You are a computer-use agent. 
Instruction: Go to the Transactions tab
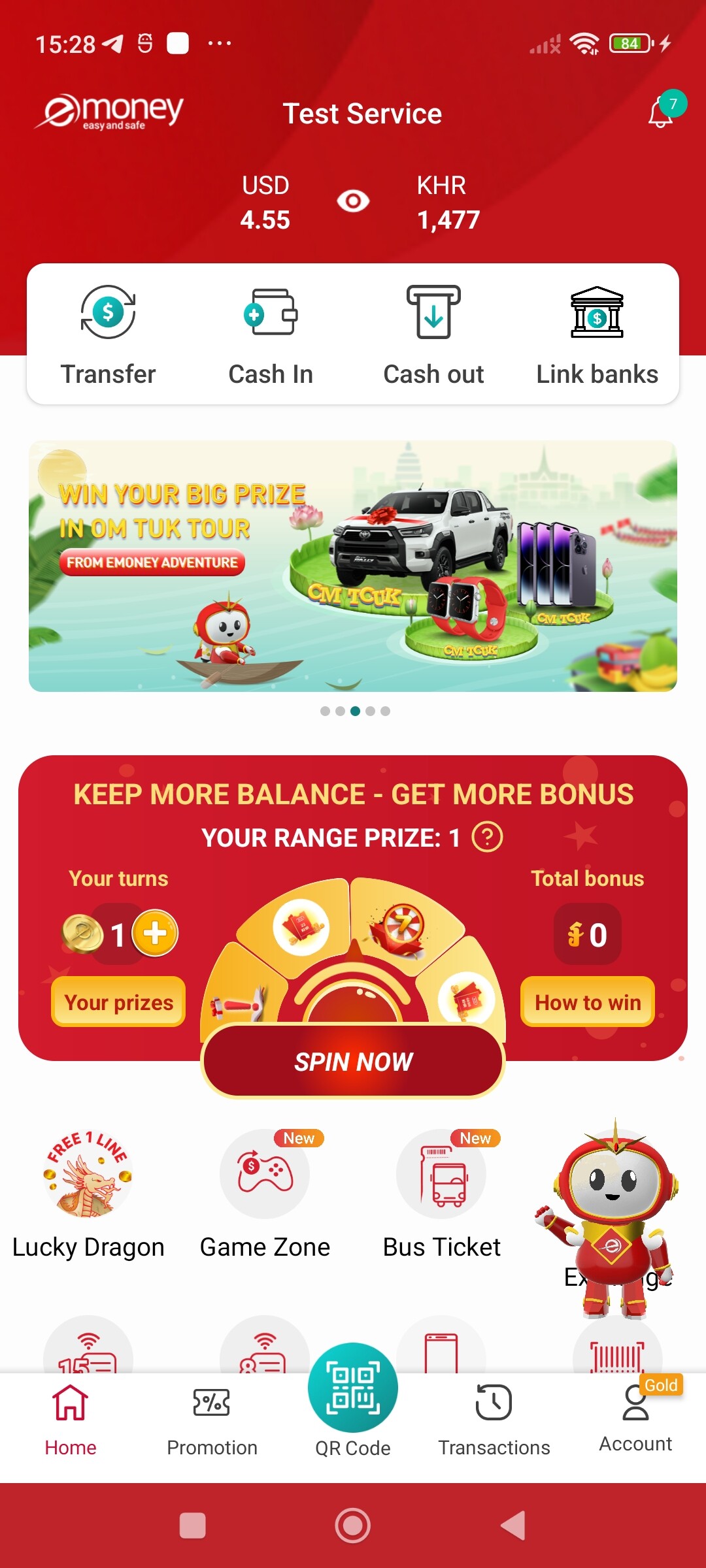point(494,1419)
